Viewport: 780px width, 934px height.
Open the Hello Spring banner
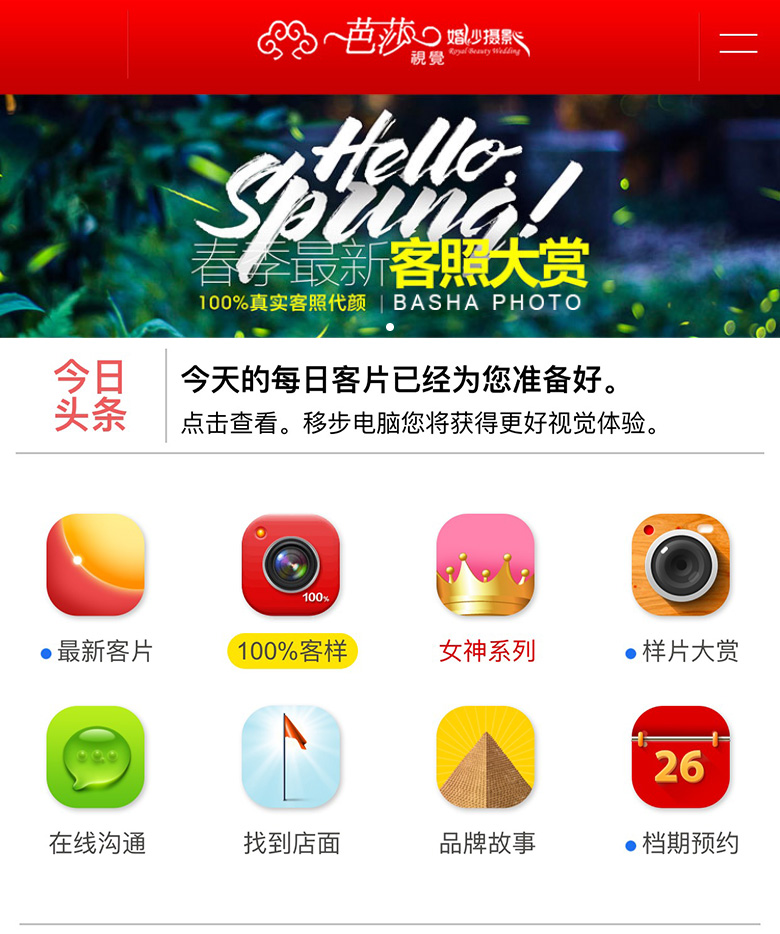coord(390,215)
